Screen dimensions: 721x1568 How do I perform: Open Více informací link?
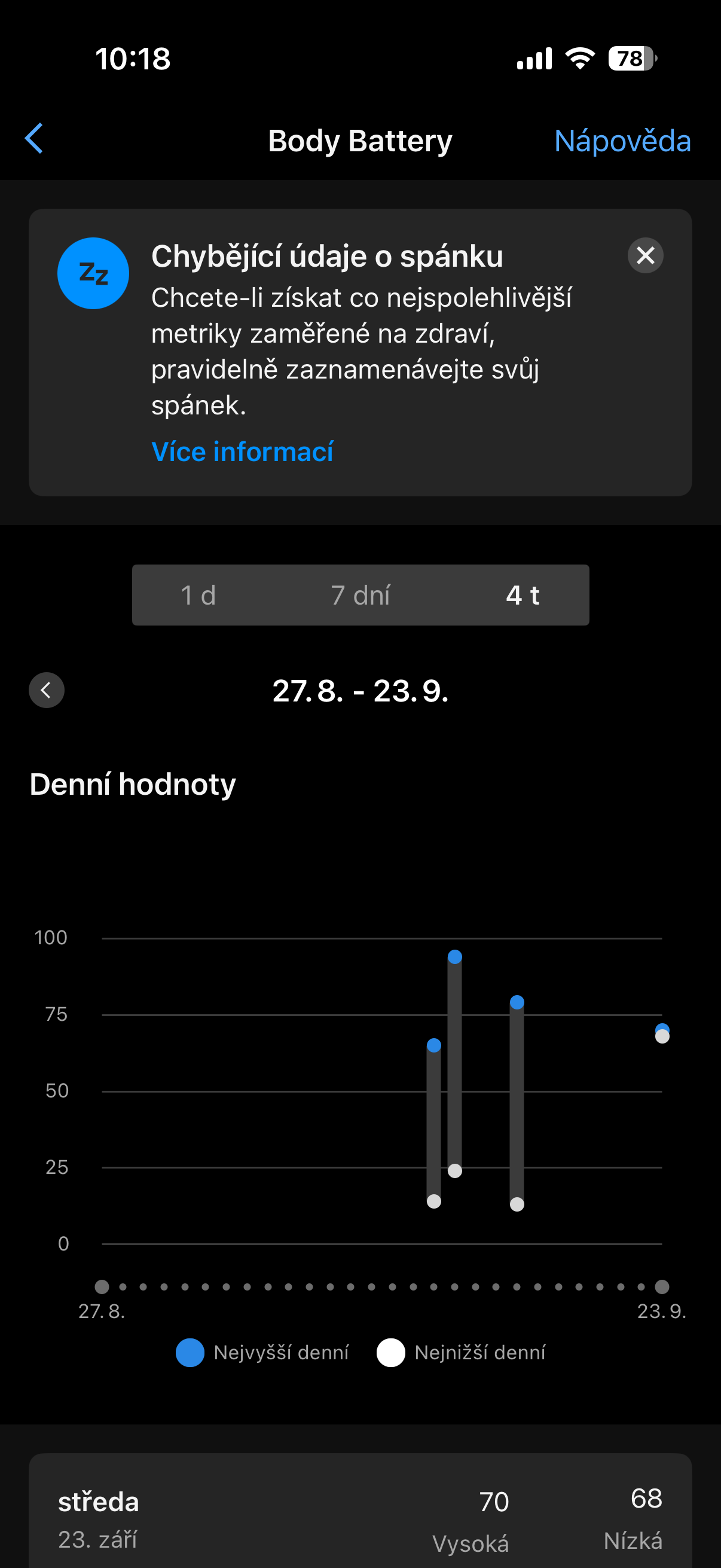242,452
